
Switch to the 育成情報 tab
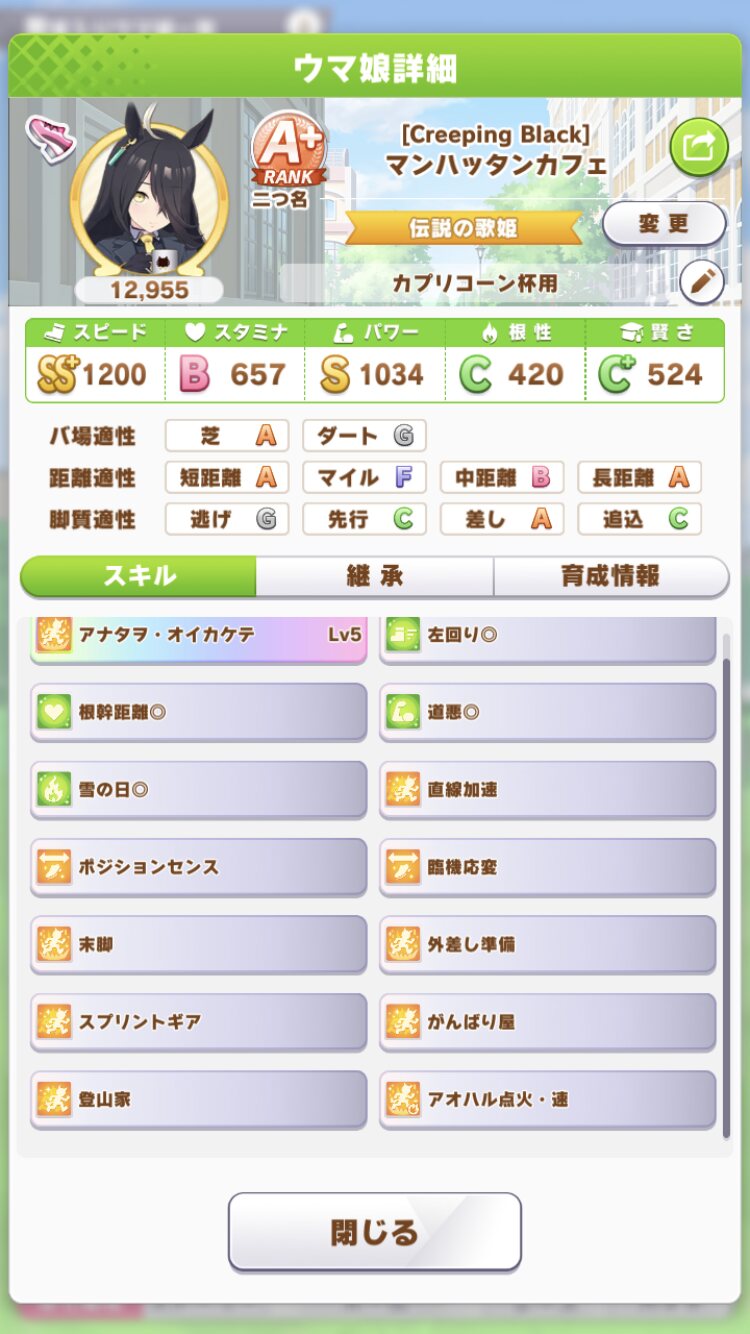click(610, 577)
